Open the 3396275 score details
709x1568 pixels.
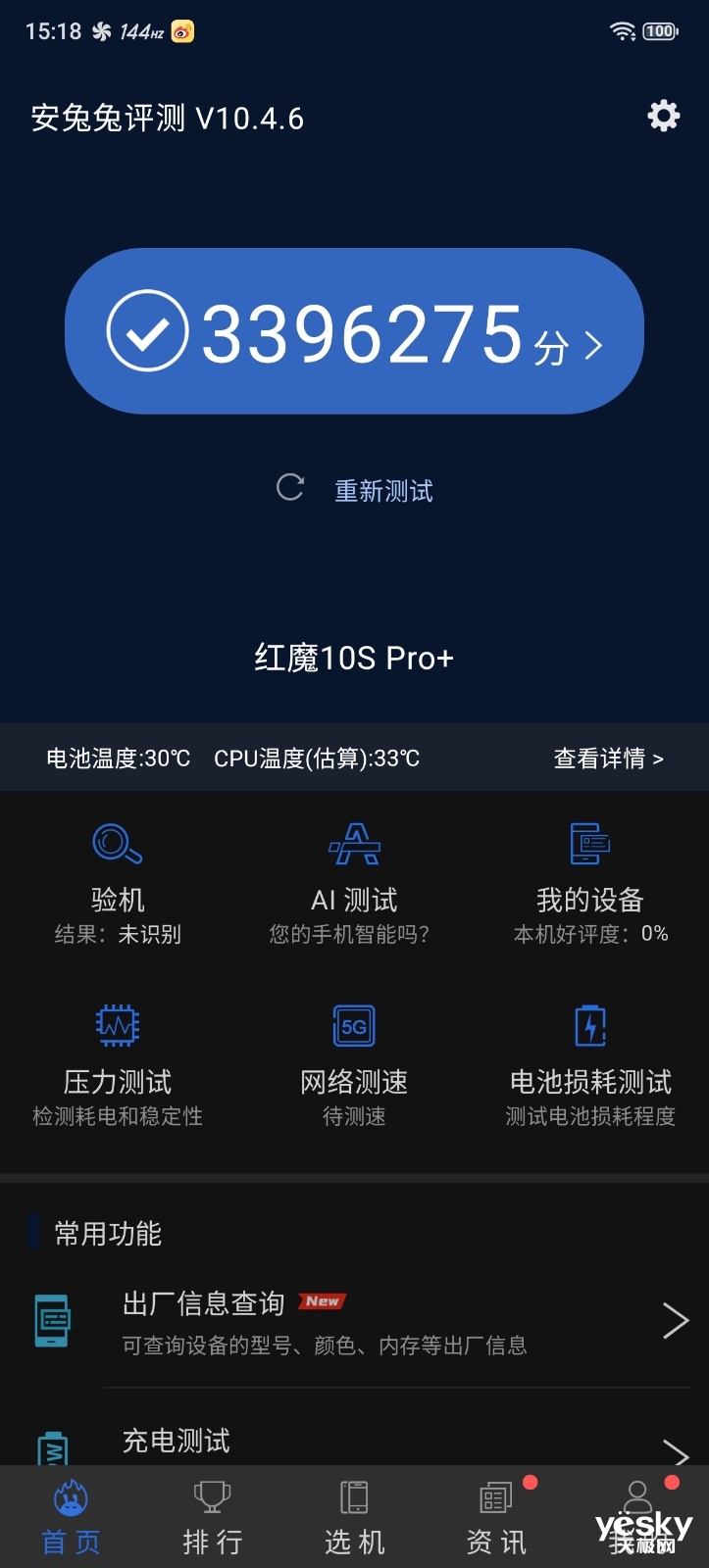coord(354,331)
